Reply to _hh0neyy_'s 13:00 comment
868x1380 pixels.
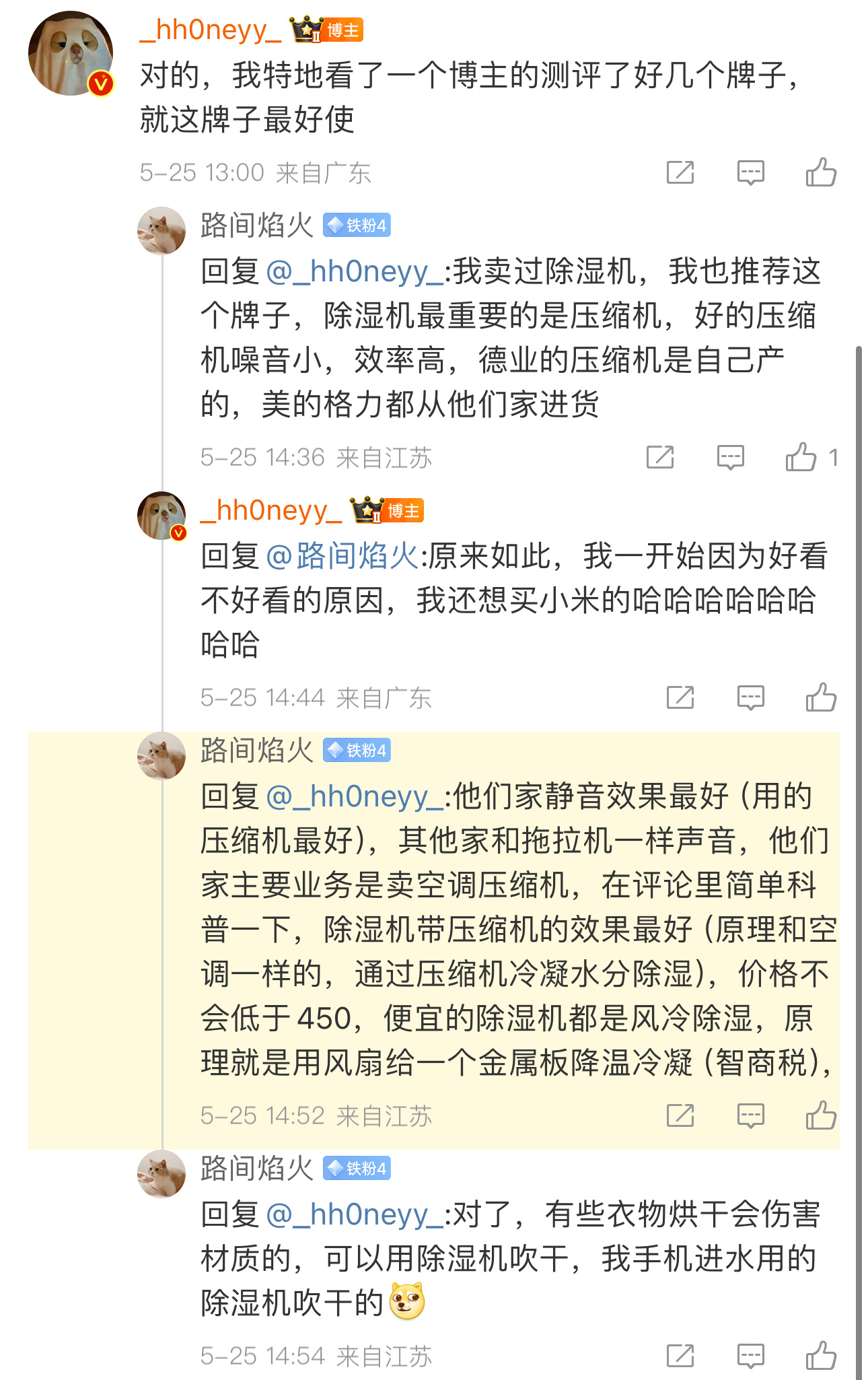[x=750, y=173]
